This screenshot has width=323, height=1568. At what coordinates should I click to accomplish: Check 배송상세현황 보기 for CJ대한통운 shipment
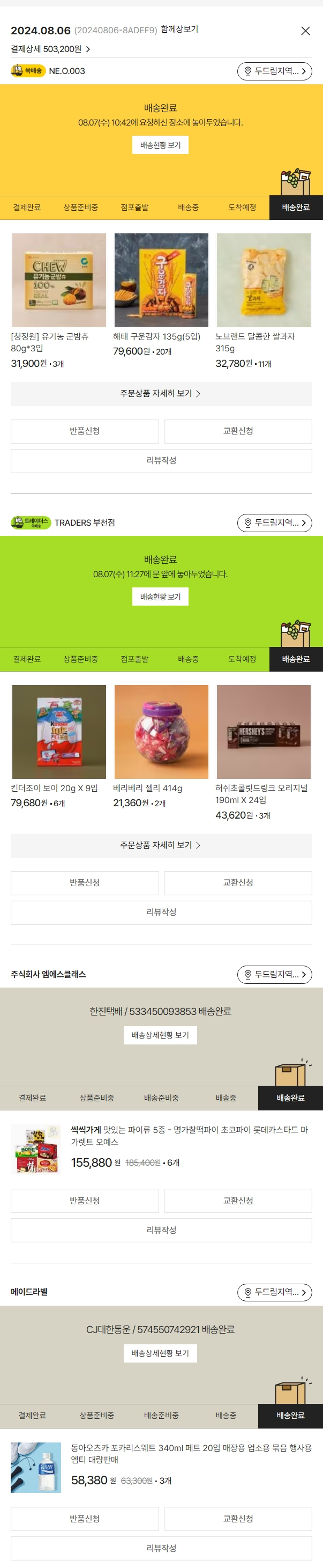[161, 1353]
